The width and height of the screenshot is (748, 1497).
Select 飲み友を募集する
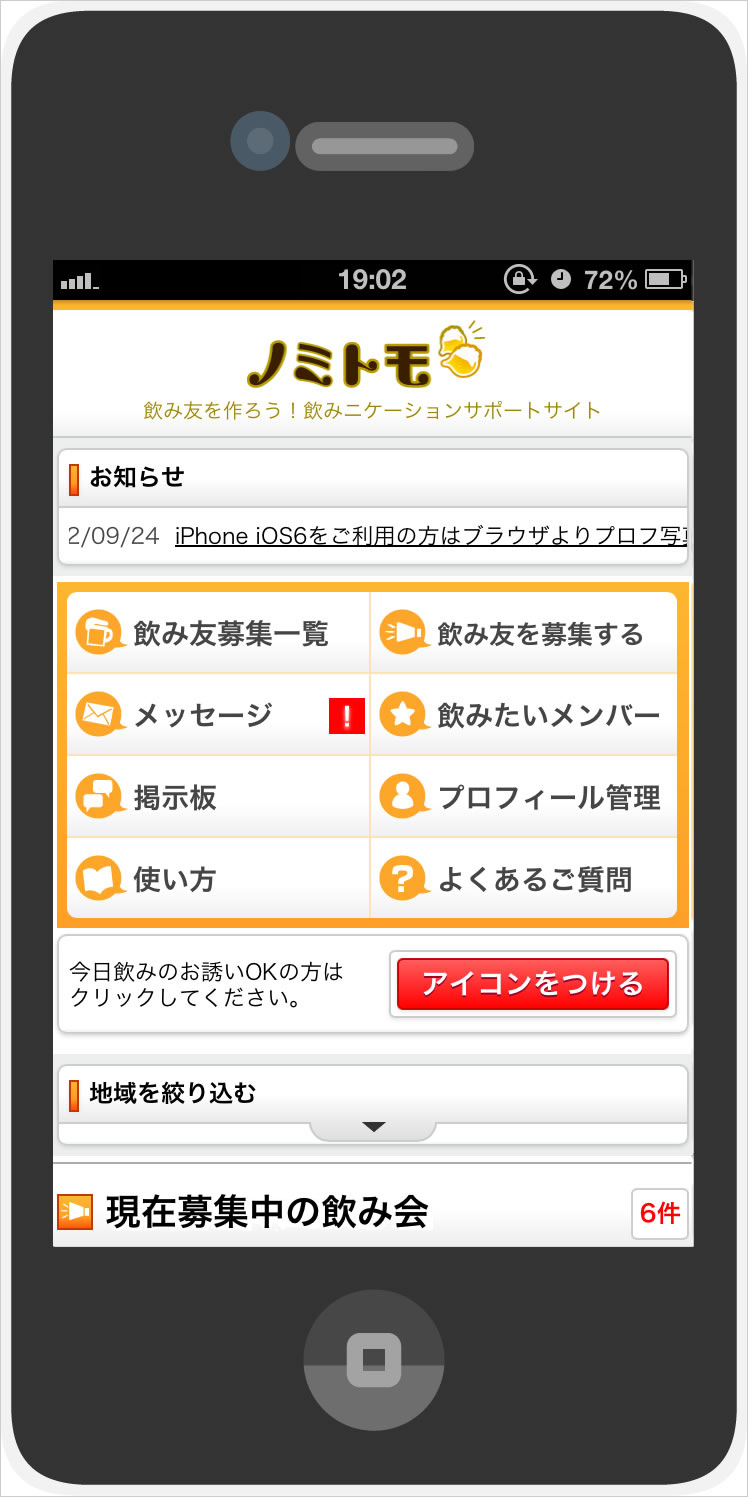click(x=524, y=633)
